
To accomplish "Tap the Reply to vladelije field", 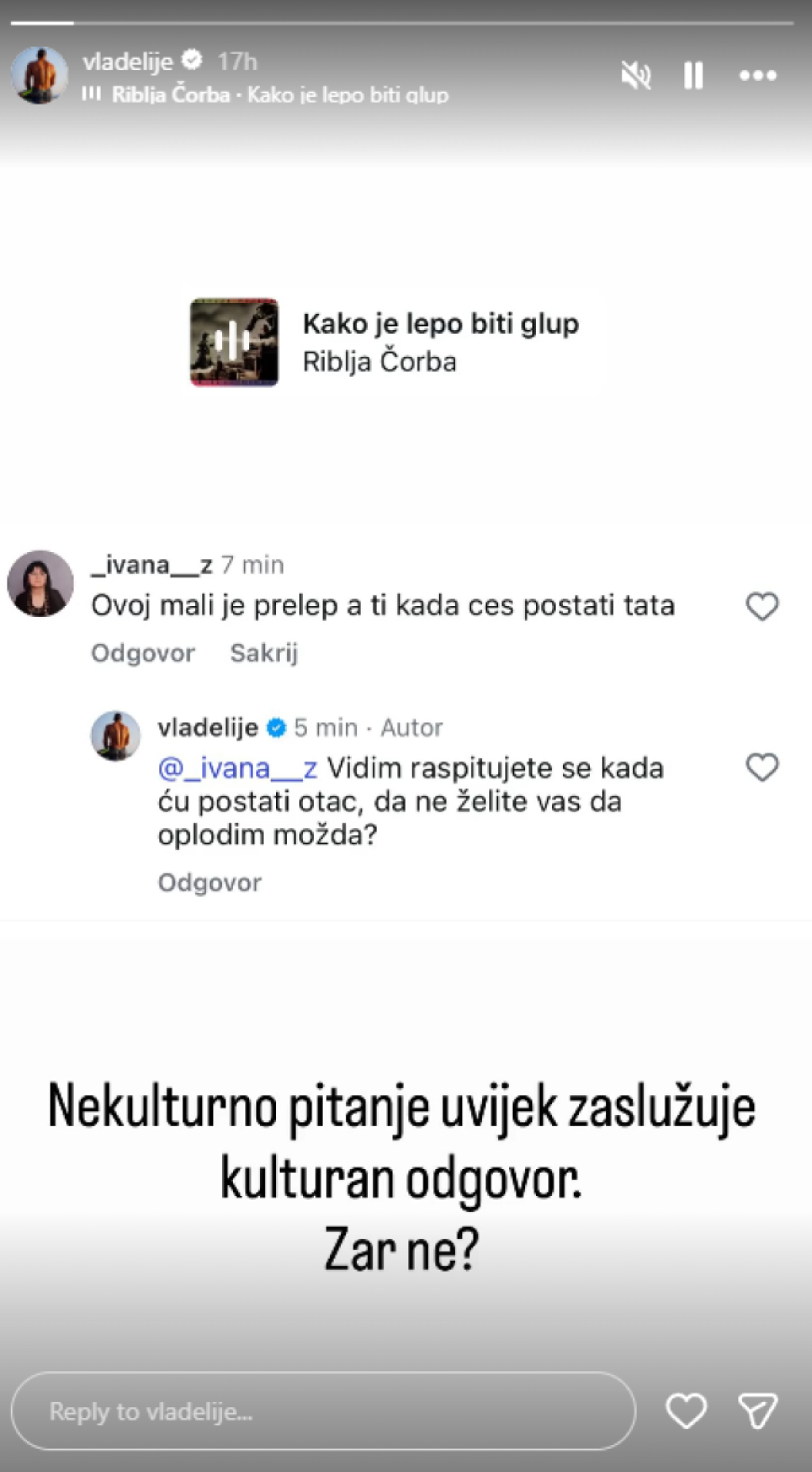I will click(324, 1411).
